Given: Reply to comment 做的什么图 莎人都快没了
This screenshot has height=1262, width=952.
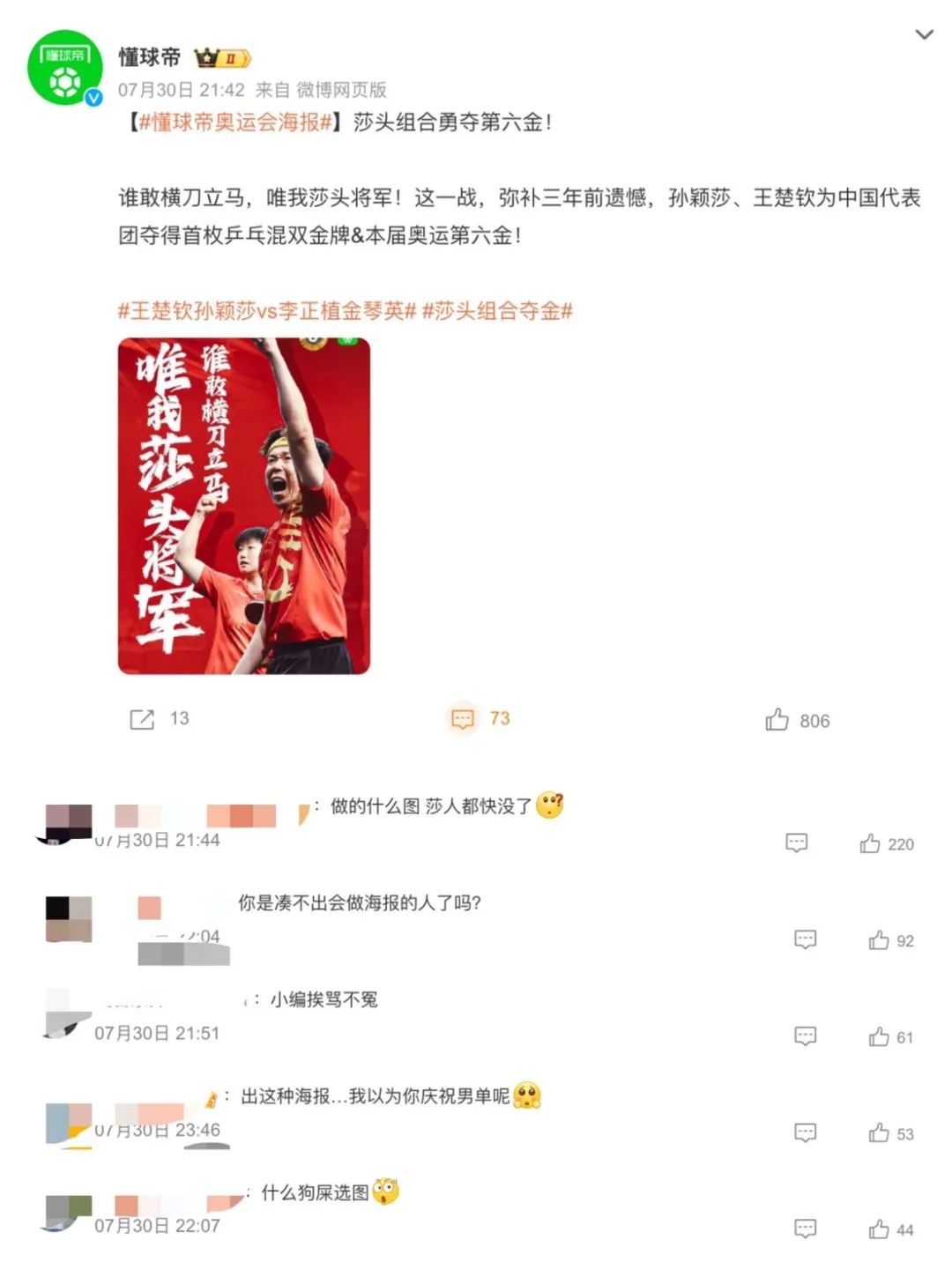Looking at the screenshot, I should (x=796, y=843).
